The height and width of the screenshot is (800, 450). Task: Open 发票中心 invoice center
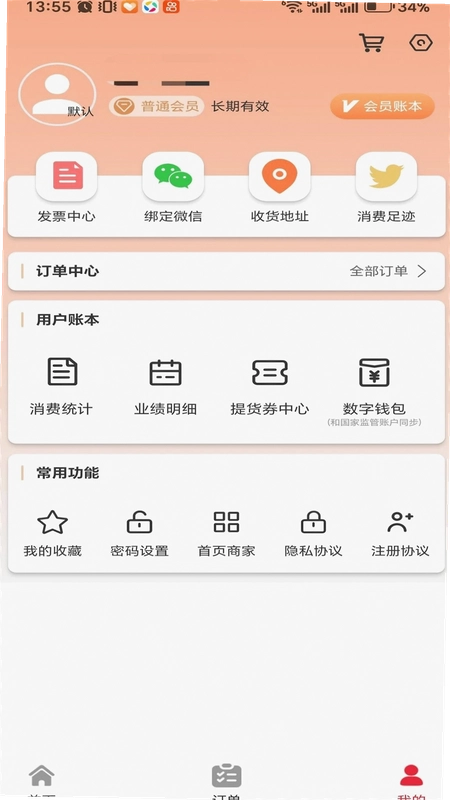[x=66, y=188]
